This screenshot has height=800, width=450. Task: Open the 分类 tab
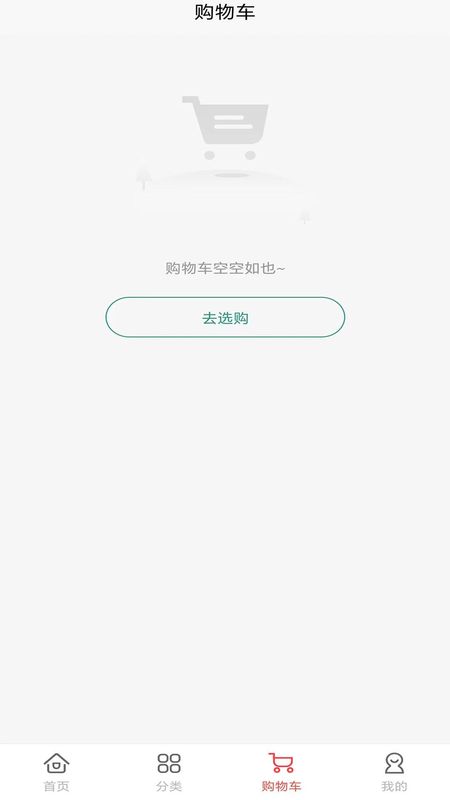[x=169, y=772]
